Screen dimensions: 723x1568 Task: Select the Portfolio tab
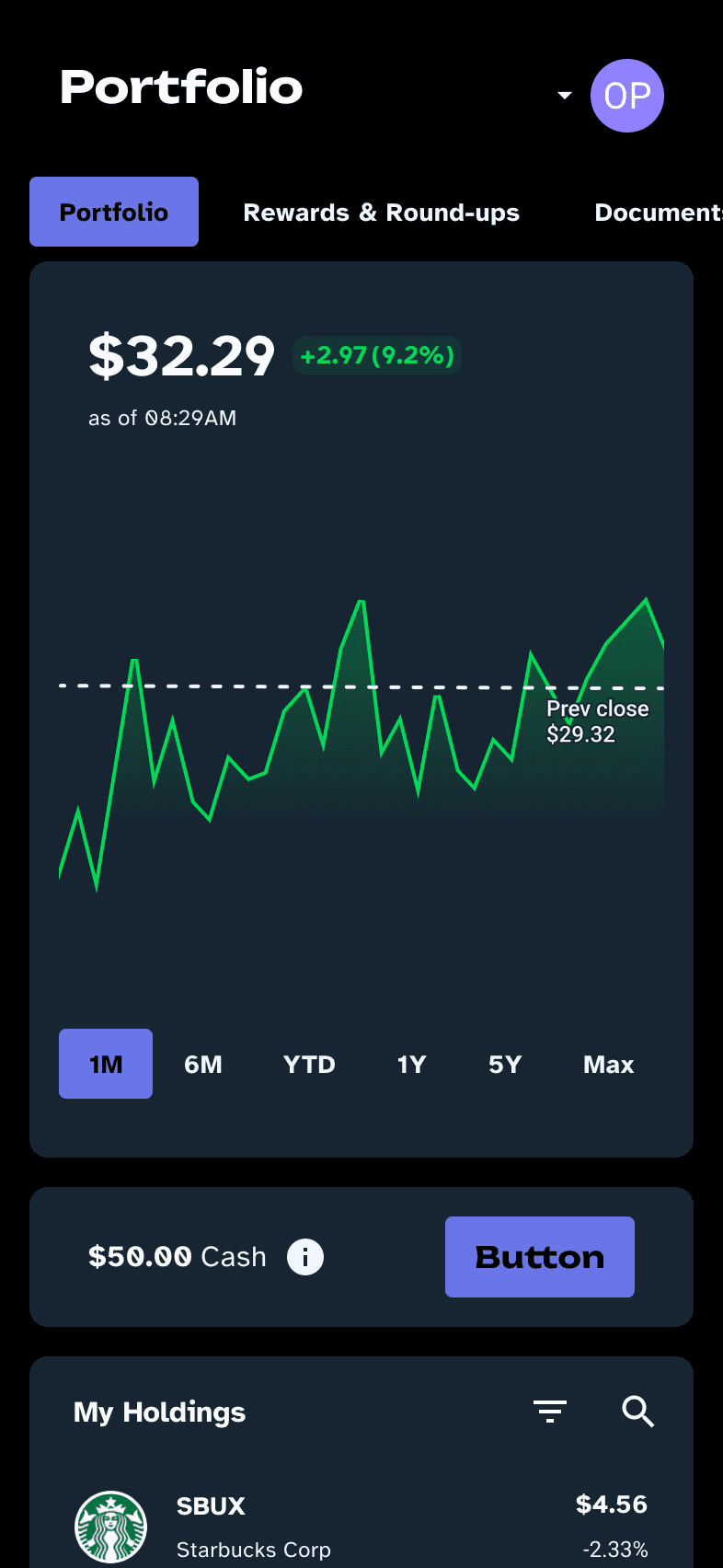[x=114, y=212]
